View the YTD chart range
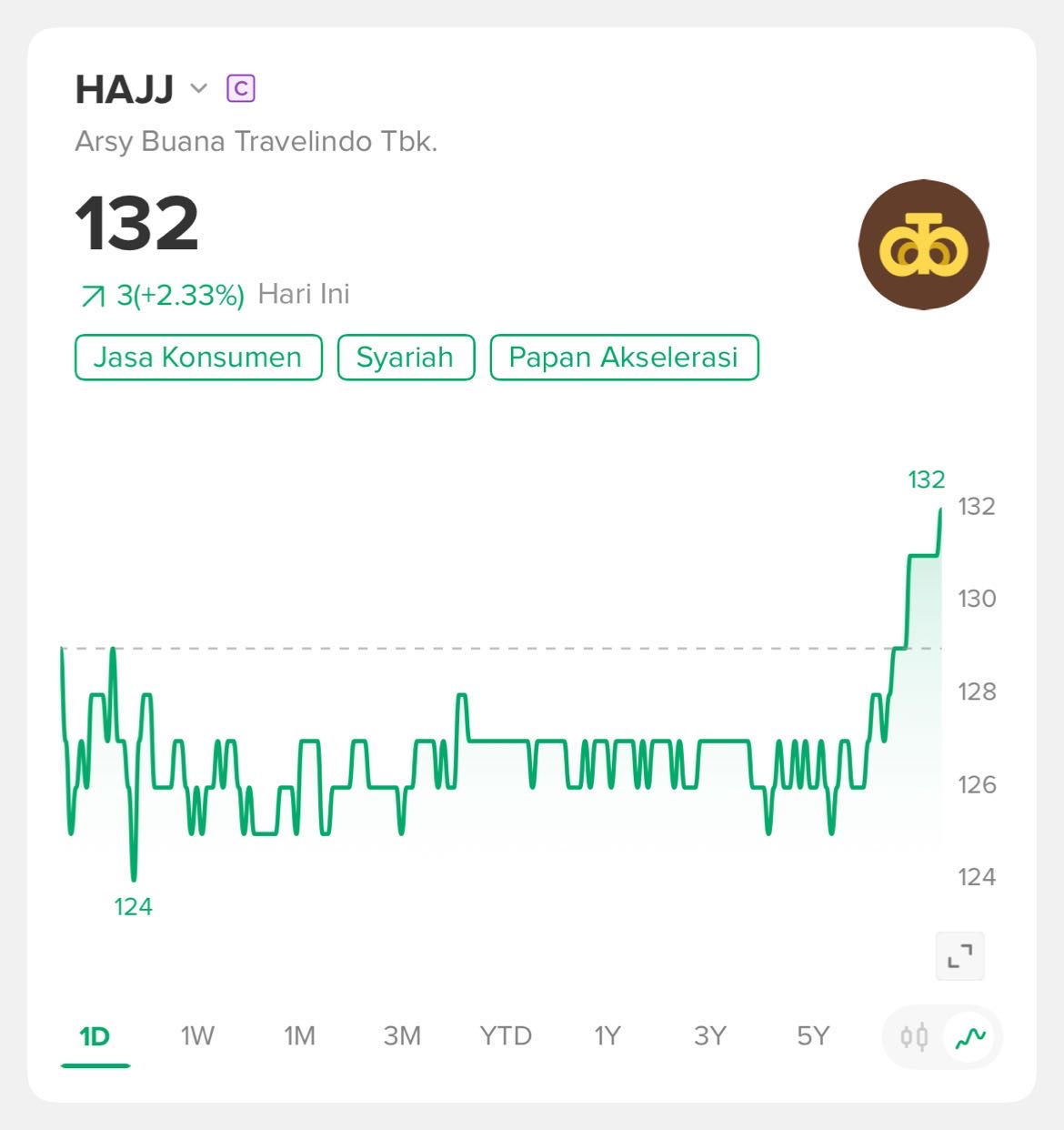 click(x=506, y=1036)
